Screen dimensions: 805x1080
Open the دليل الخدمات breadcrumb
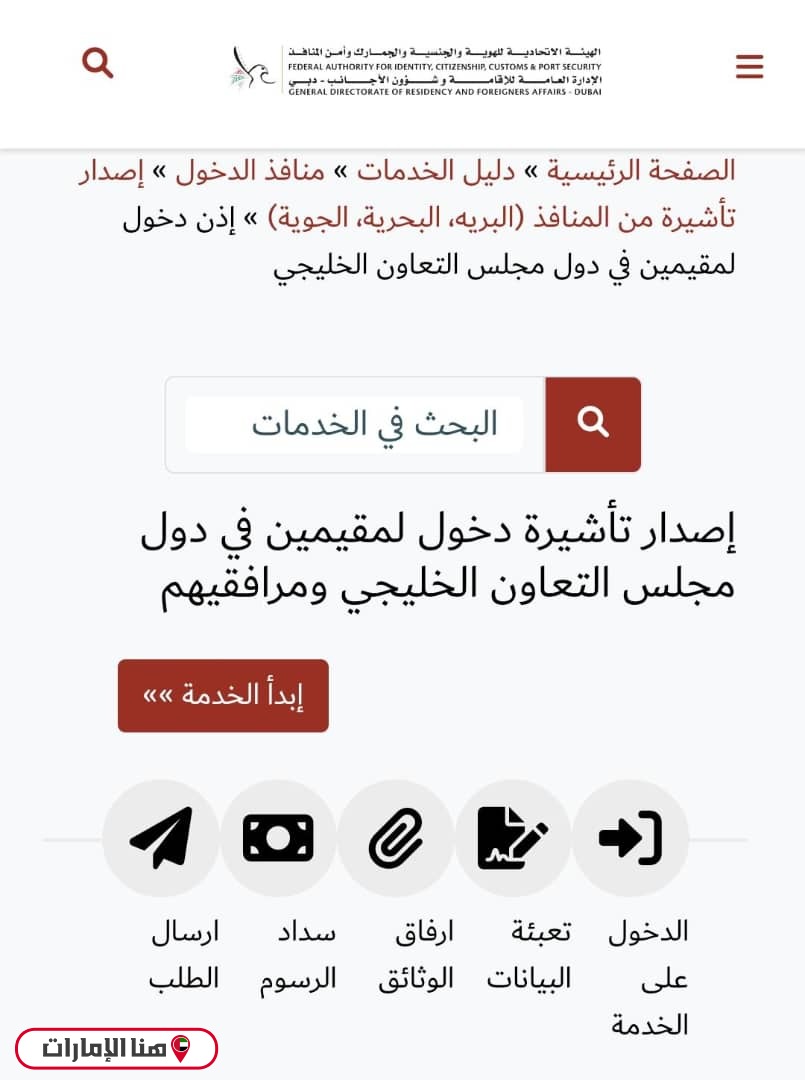[437, 171]
